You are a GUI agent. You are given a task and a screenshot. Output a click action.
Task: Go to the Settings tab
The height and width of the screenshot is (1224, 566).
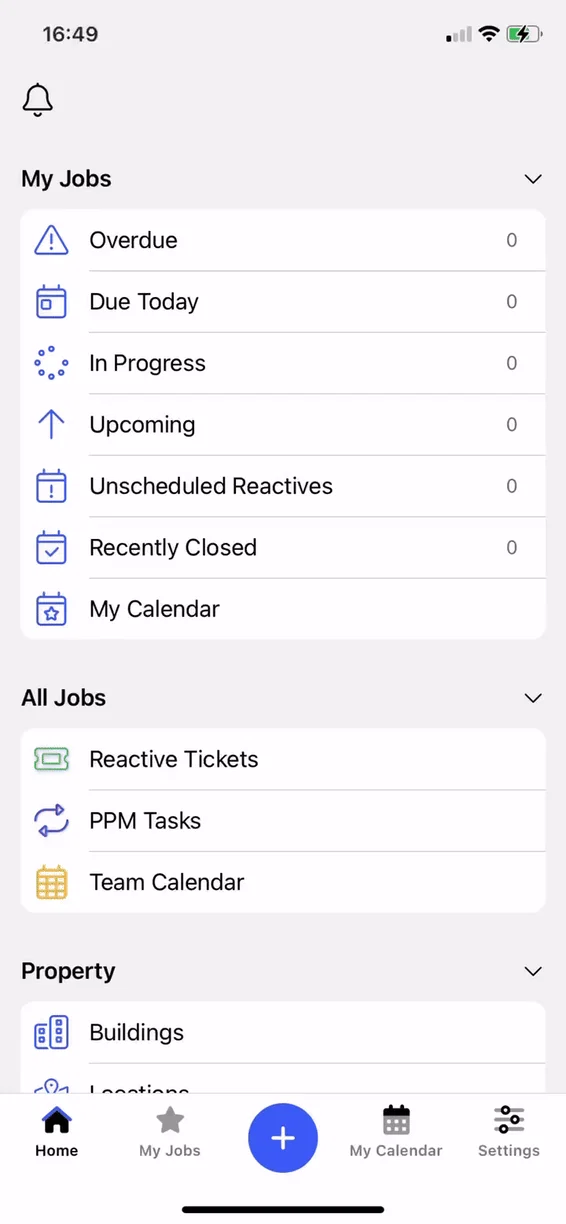point(509,1132)
